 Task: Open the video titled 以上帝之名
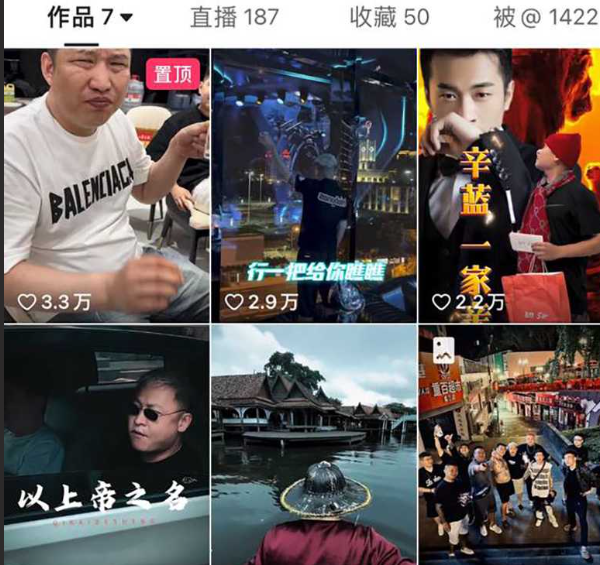click(106, 444)
